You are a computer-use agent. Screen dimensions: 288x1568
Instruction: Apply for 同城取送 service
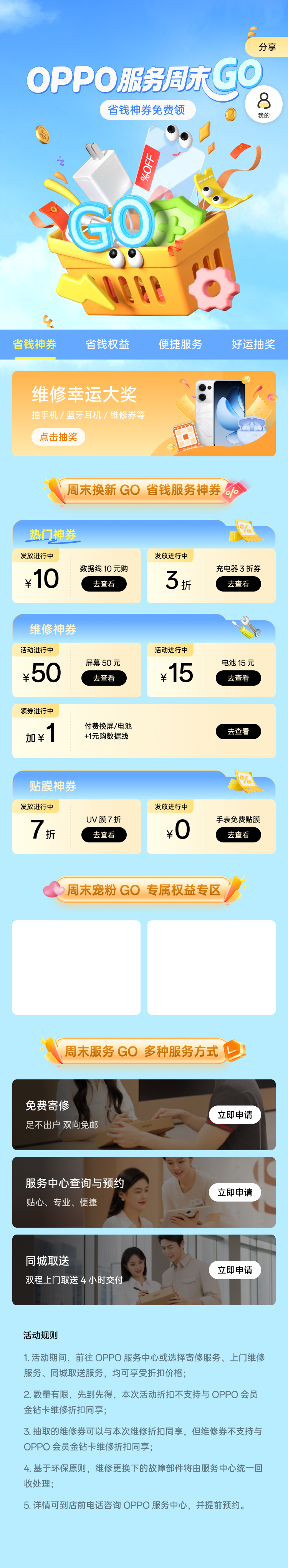pyautogui.click(x=235, y=1270)
